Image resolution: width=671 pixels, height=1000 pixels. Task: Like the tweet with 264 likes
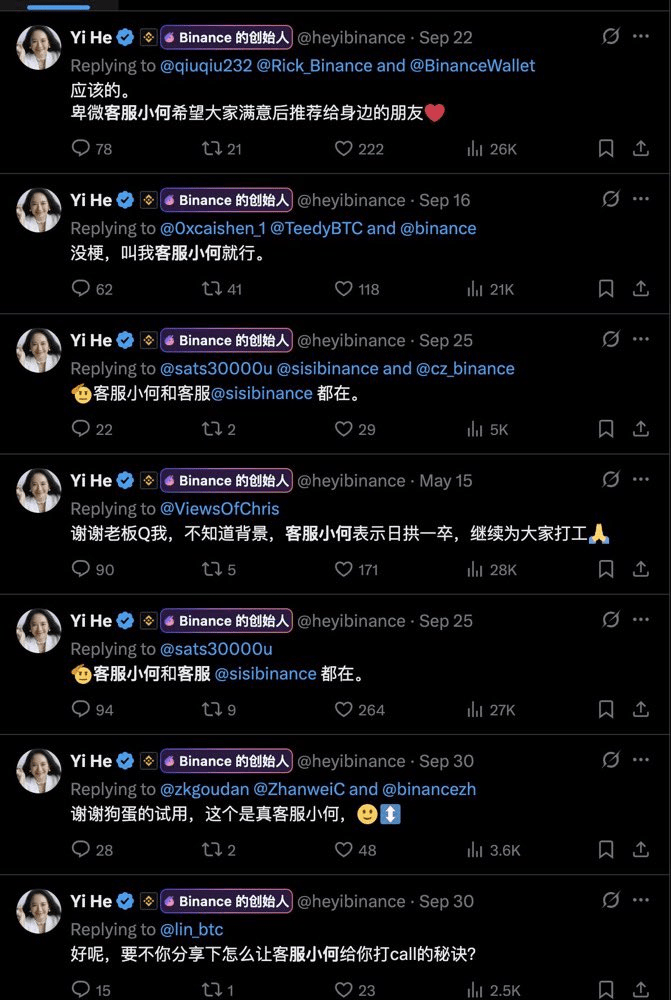click(x=343, y=709)
